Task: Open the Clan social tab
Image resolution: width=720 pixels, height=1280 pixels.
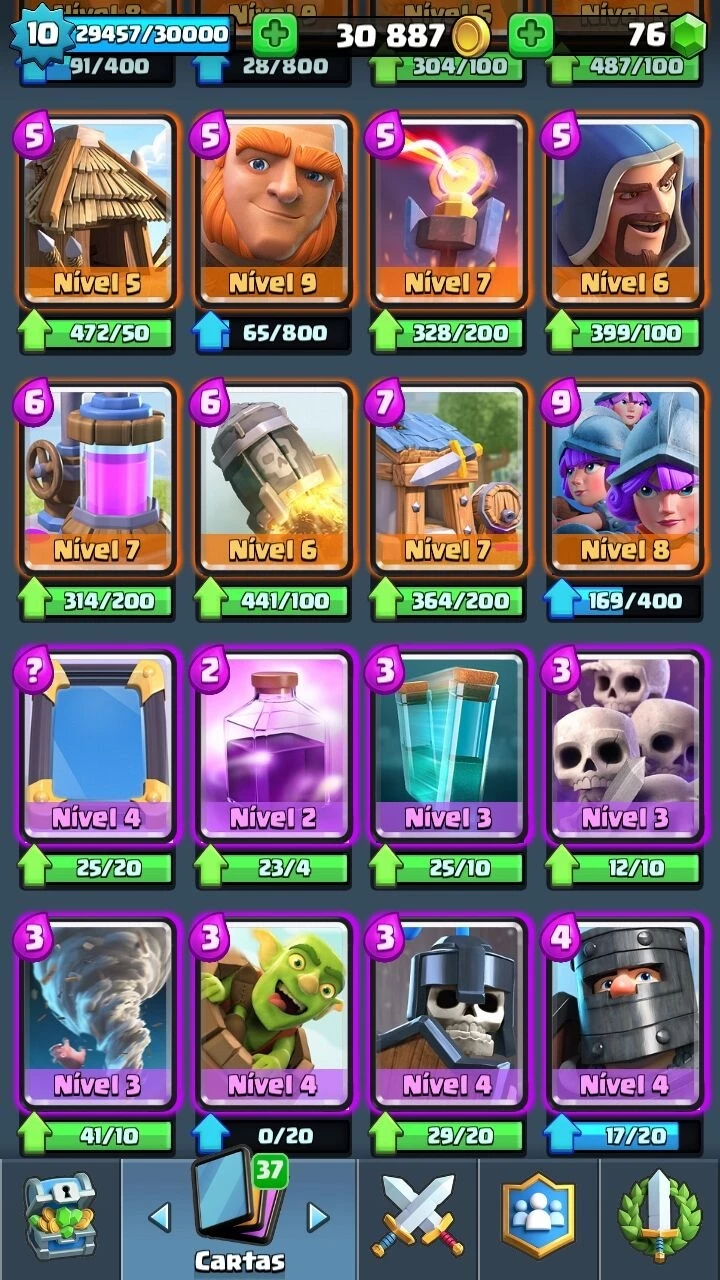Action: [538, 1220]
